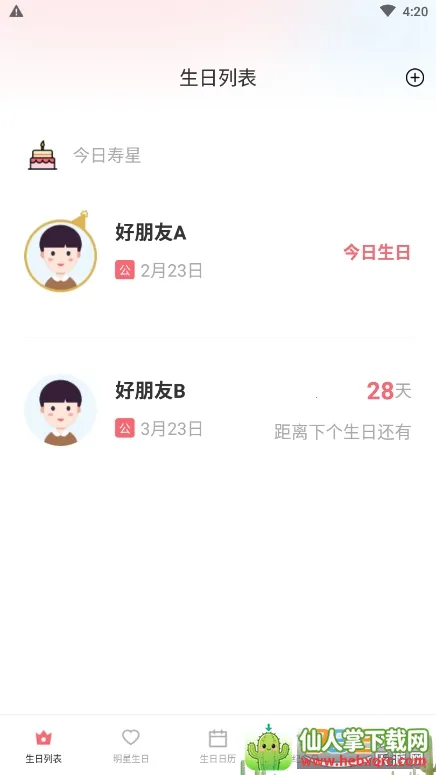Open 好朋友A's birthday entry
Screen dimensions: 436x775
[218, 254]
